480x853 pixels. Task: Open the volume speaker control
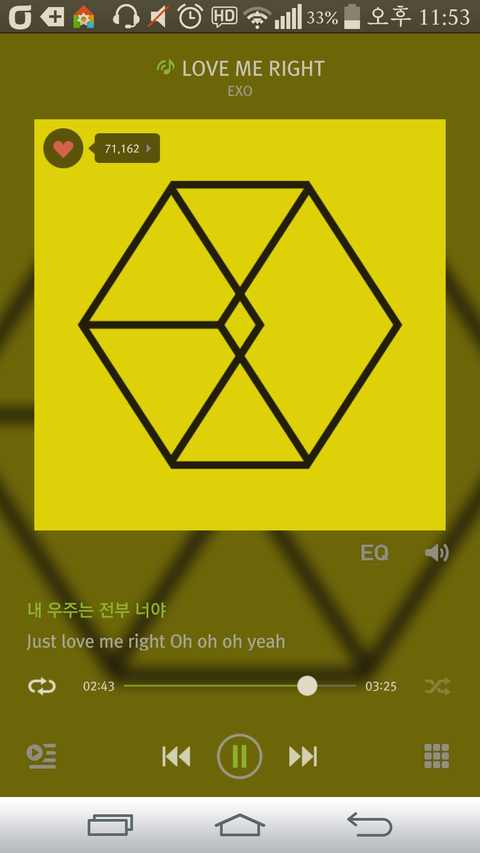point(436,553)
